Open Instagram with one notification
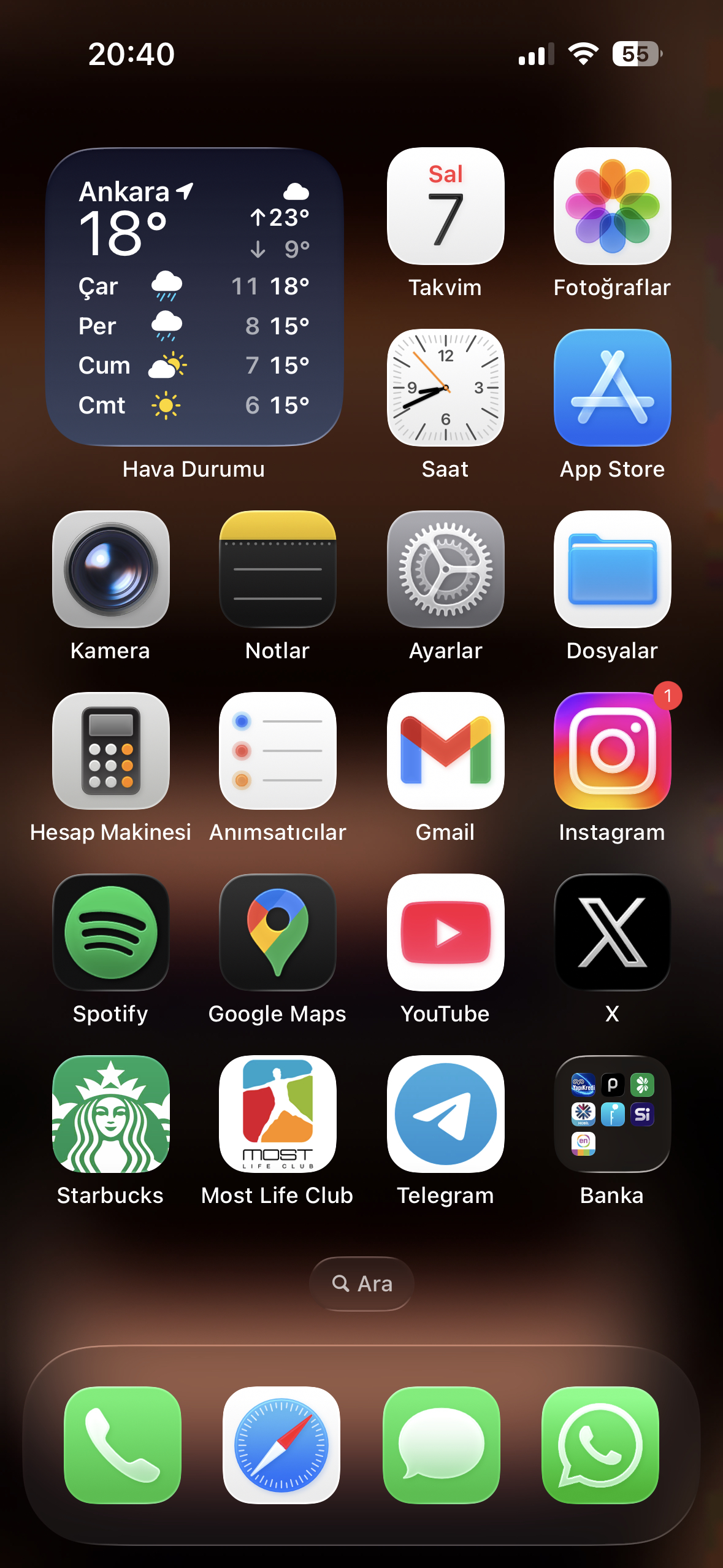This screenshot has width=723, height=1568. [x=612, y=751]
